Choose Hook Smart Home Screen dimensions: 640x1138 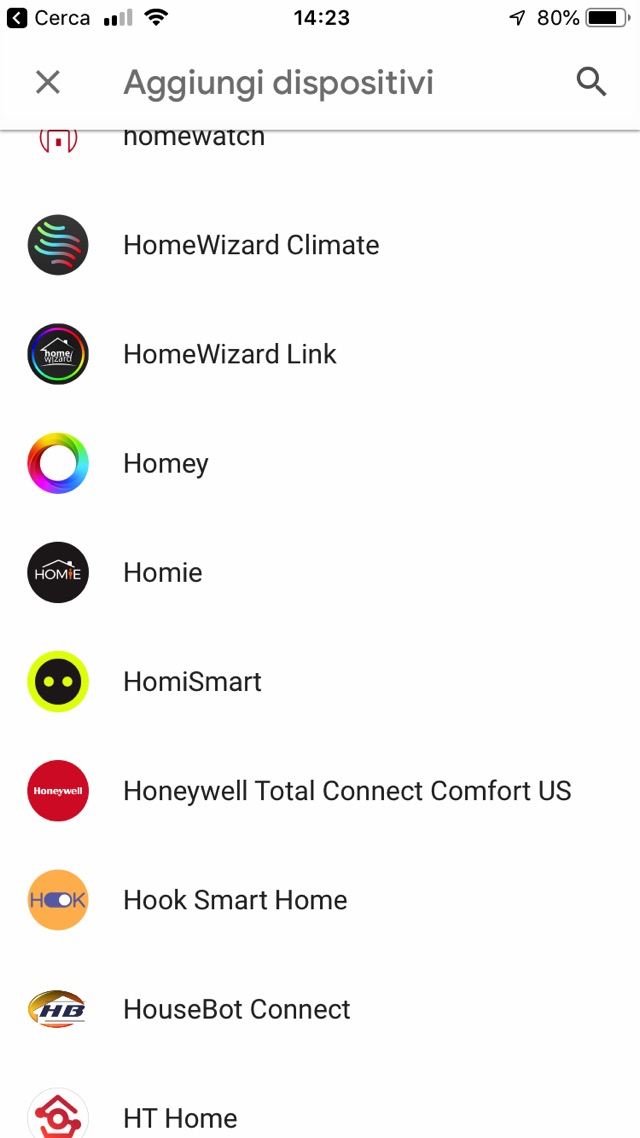(235, 899)
